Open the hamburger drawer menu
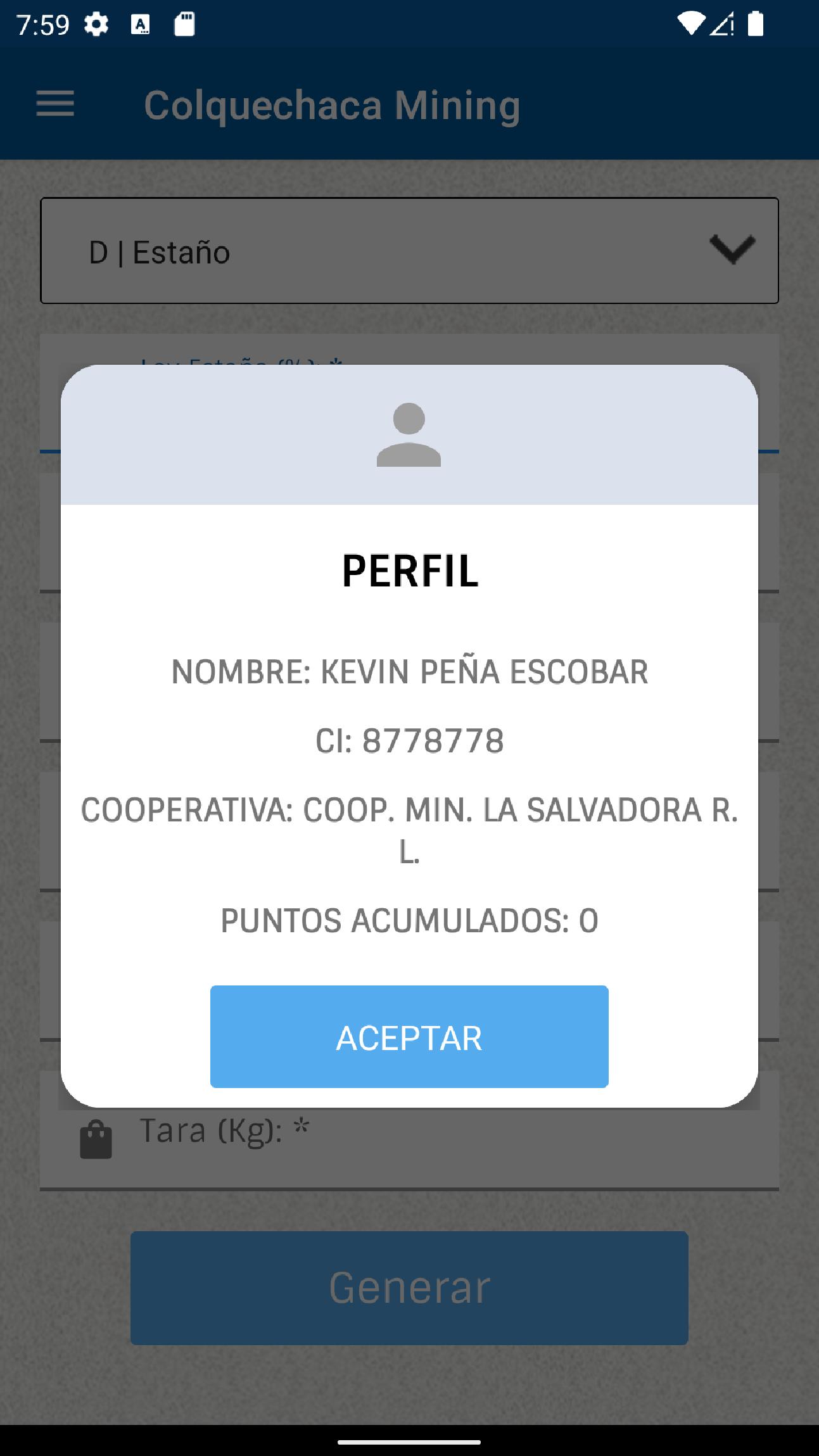819x1456 pixels. (55, 104)
